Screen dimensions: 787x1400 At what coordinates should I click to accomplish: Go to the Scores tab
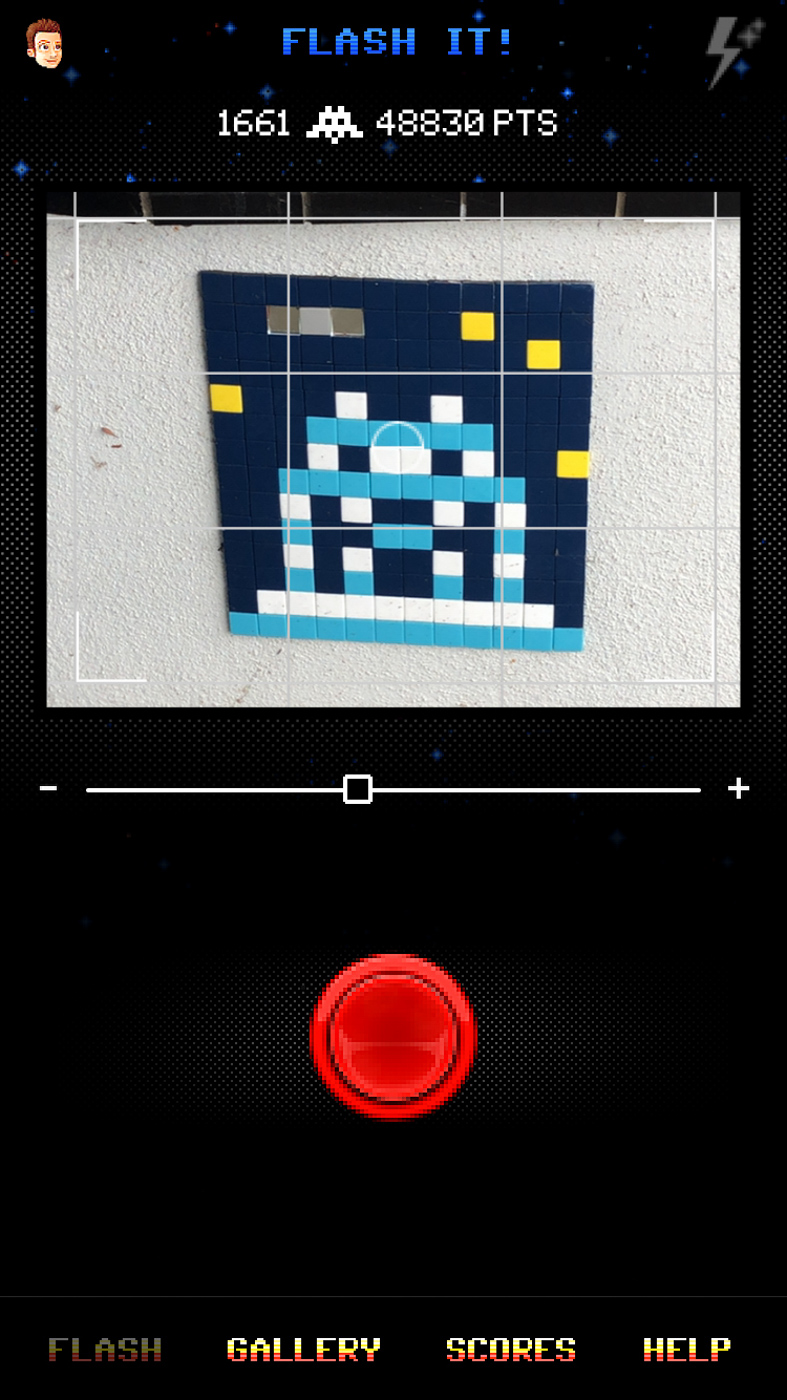click(511, 1350)
